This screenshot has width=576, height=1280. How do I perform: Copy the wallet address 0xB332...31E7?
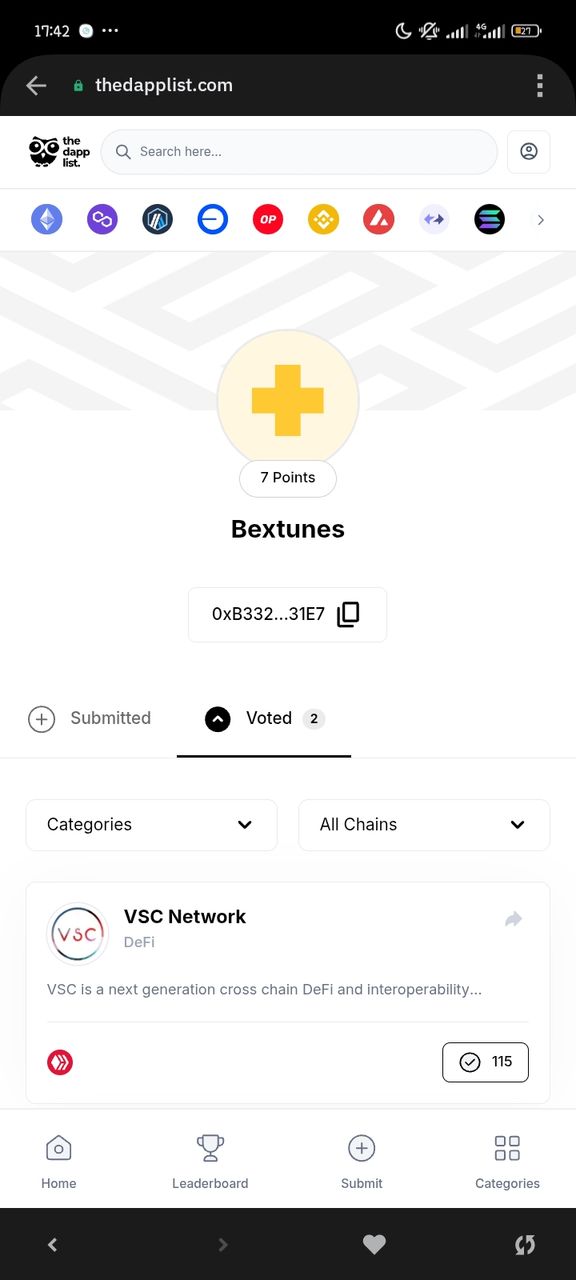coord(348,614)
